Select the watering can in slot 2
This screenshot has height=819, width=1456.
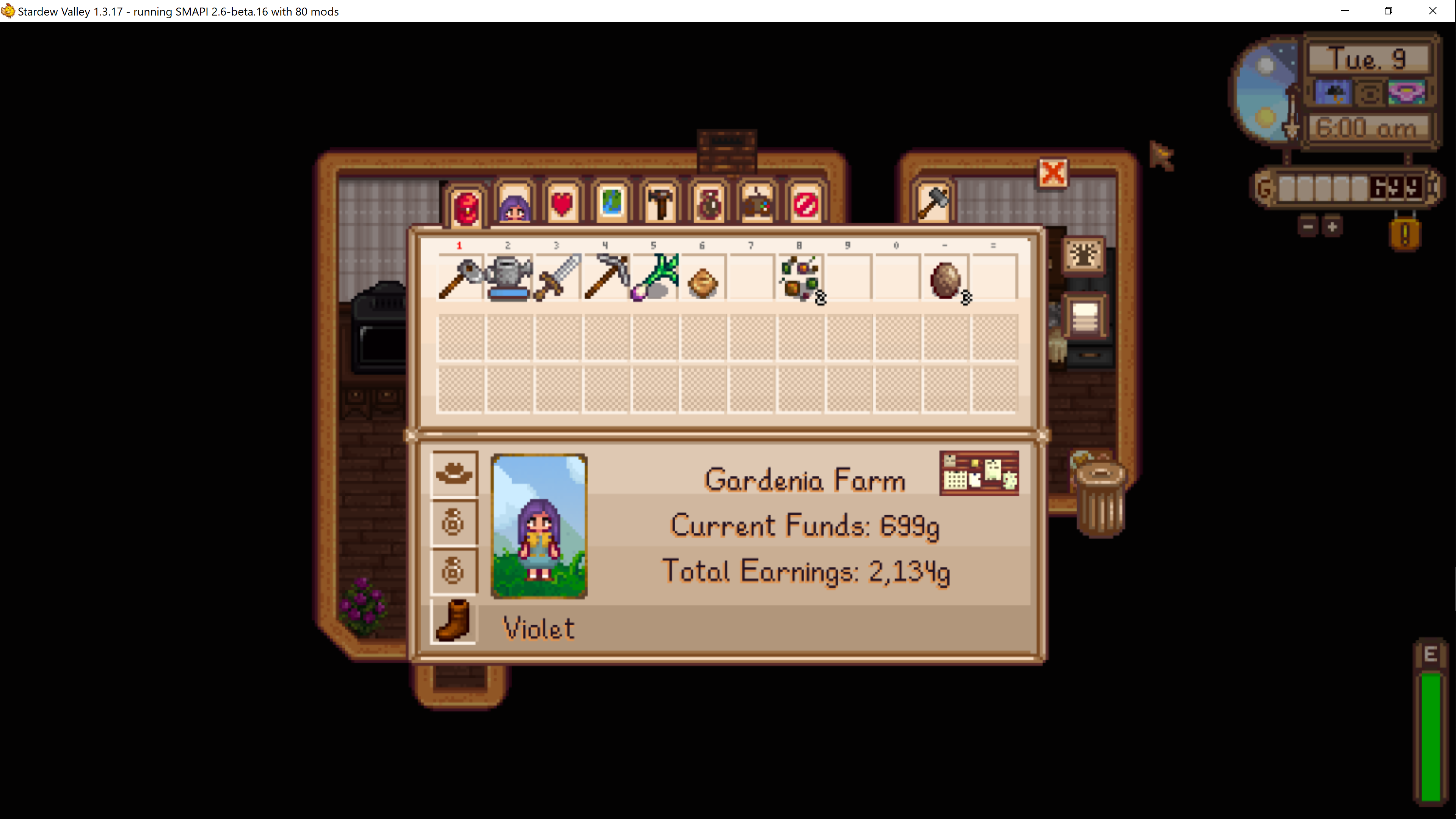coord(509,278)
